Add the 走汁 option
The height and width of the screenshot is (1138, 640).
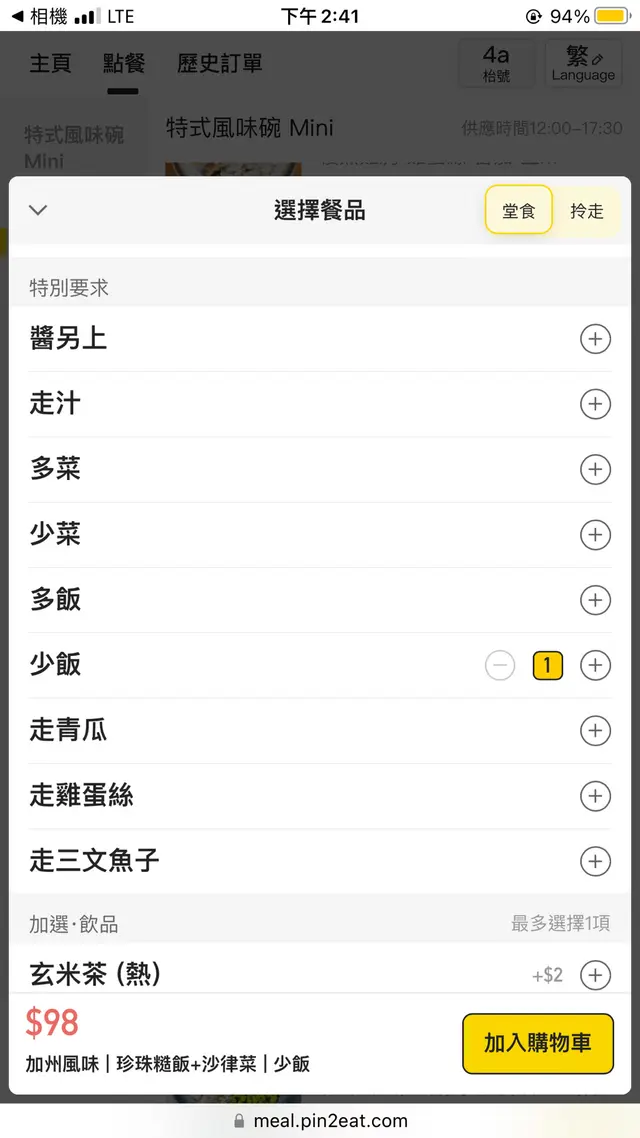[x=595, y=404]
